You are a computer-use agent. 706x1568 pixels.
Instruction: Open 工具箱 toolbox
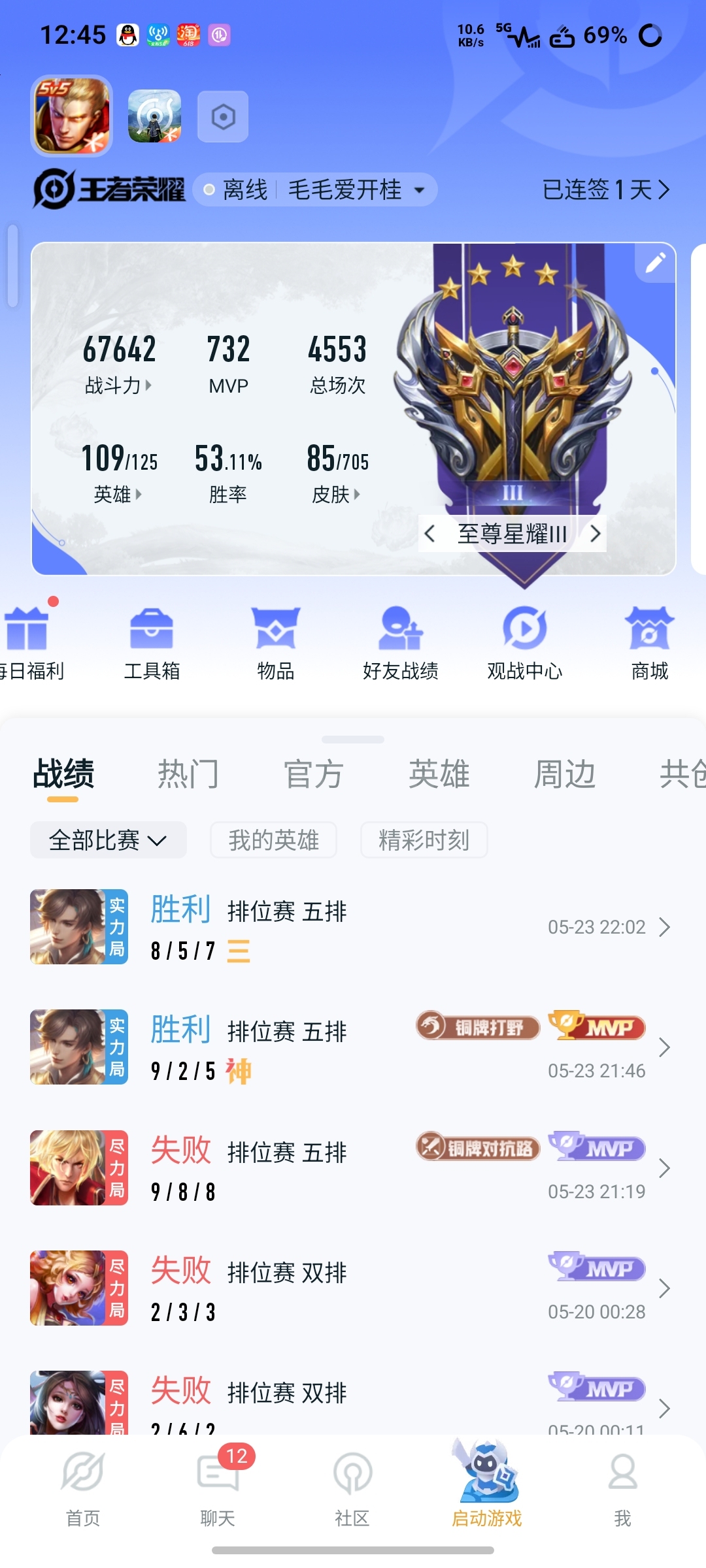point(152,644)
